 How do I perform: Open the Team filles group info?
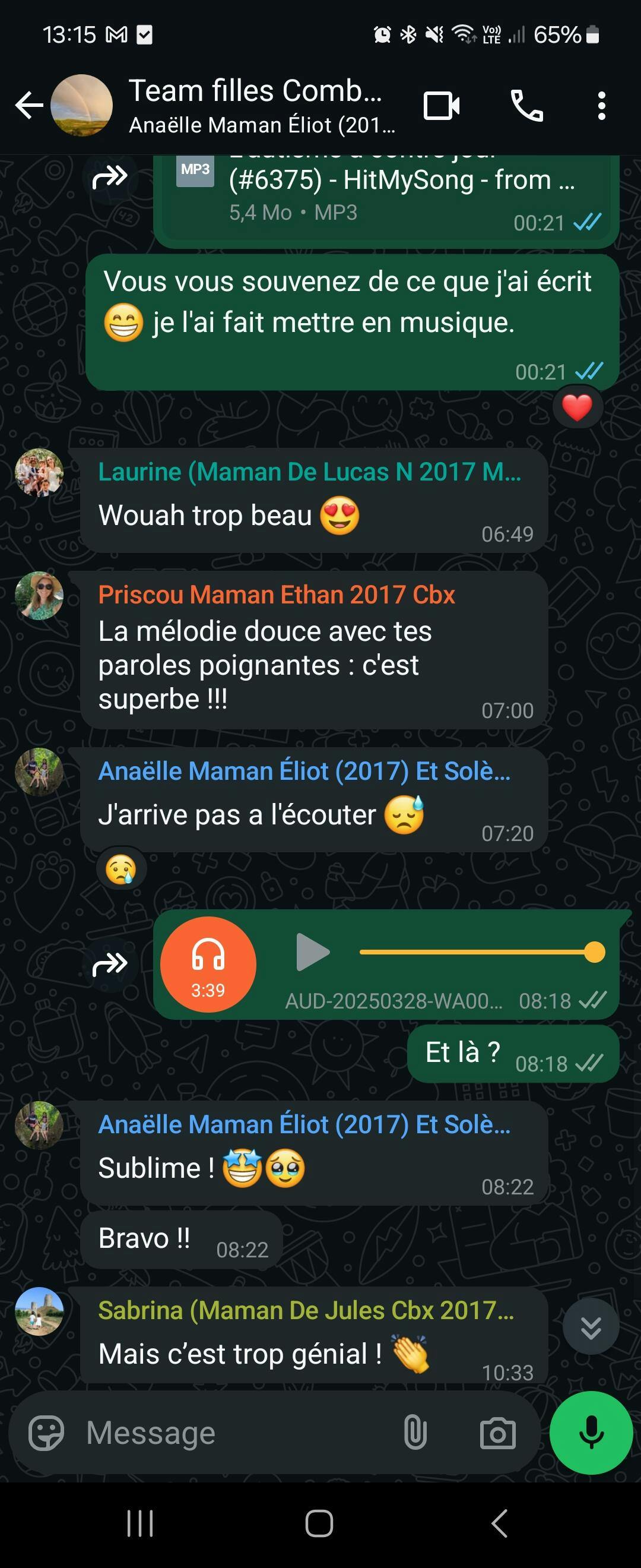pos(255,105)
